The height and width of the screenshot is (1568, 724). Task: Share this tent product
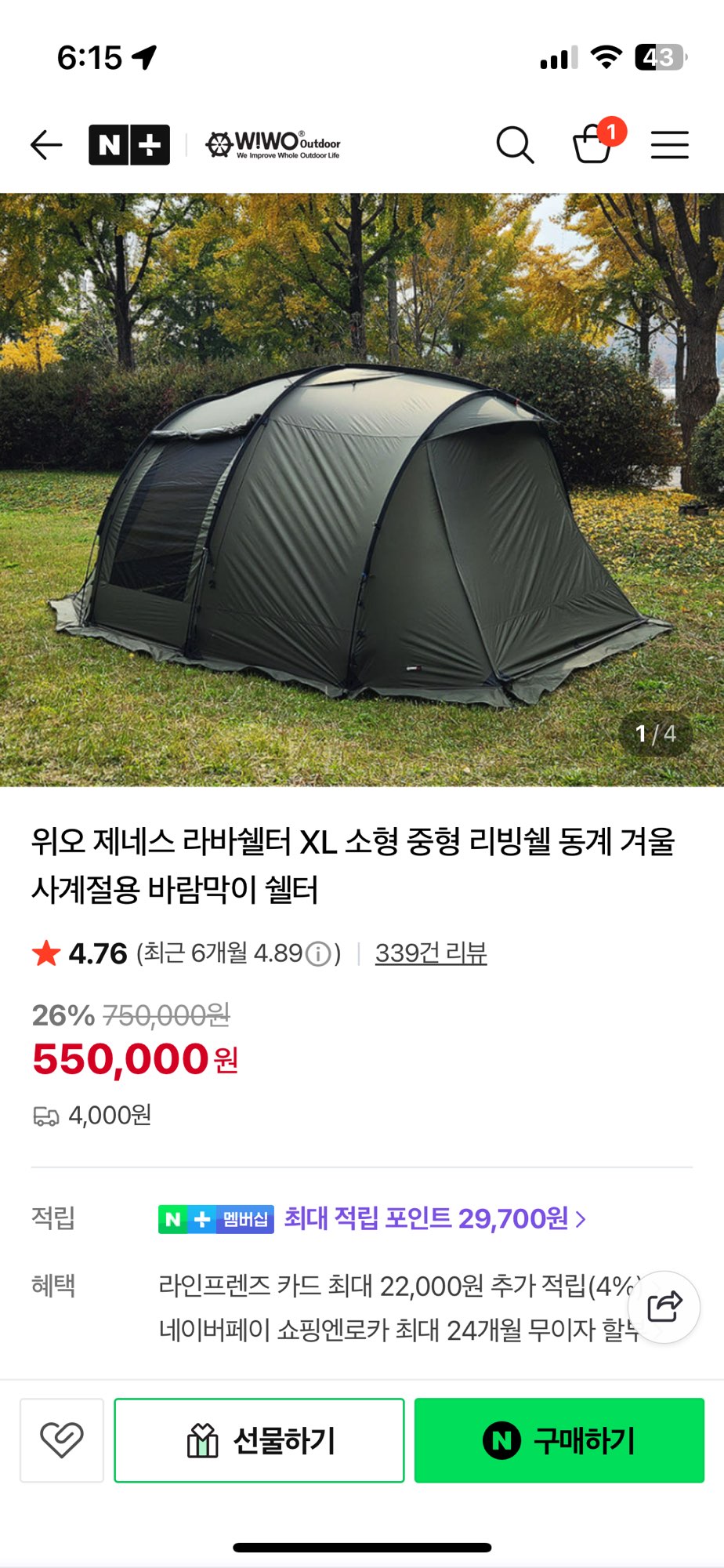pyautogui.click(x=664, y=1308)
